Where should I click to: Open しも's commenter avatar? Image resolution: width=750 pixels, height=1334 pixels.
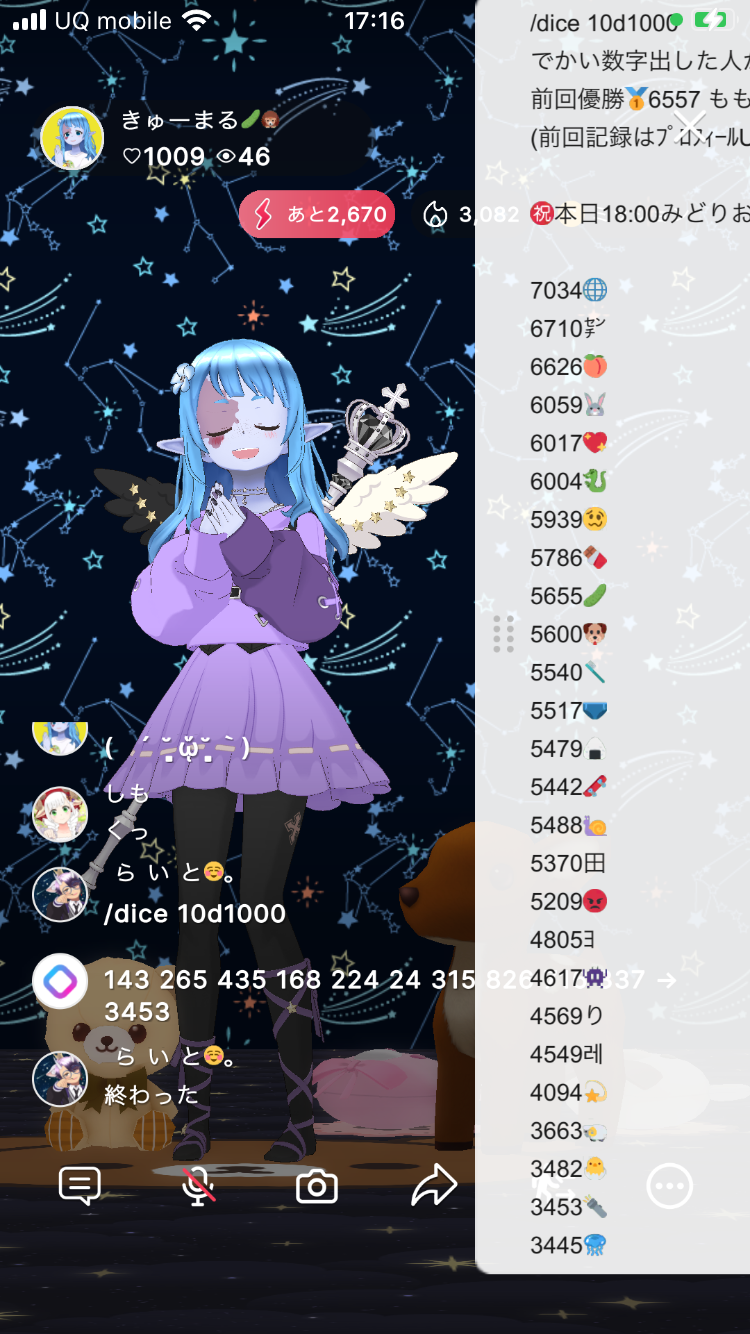[x=60, y=814]
